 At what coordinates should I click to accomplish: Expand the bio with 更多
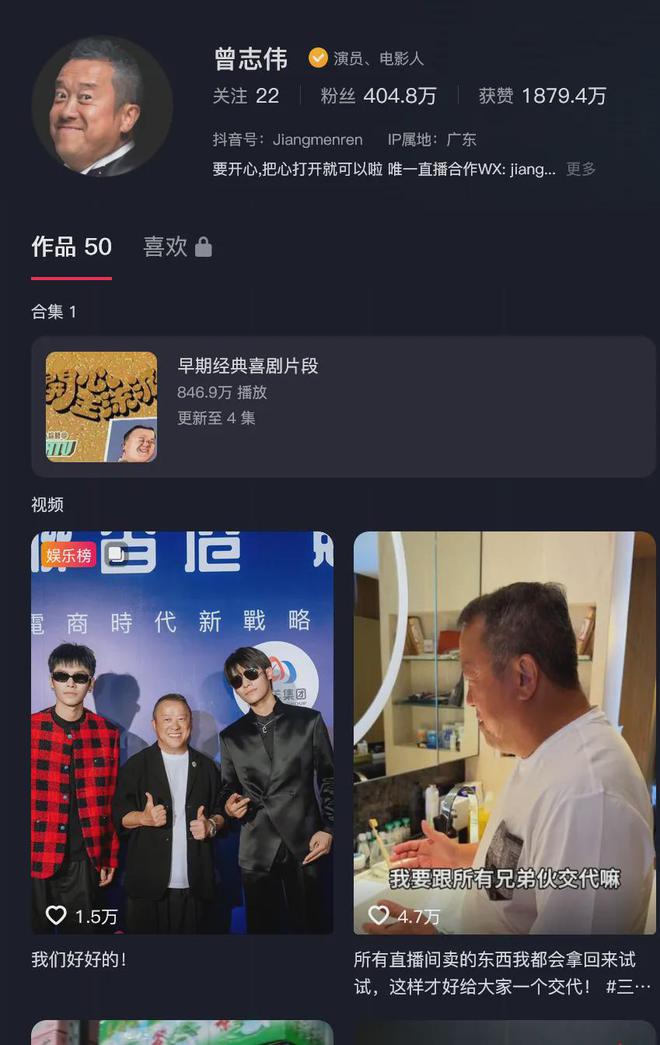click(x=580, y=169)
